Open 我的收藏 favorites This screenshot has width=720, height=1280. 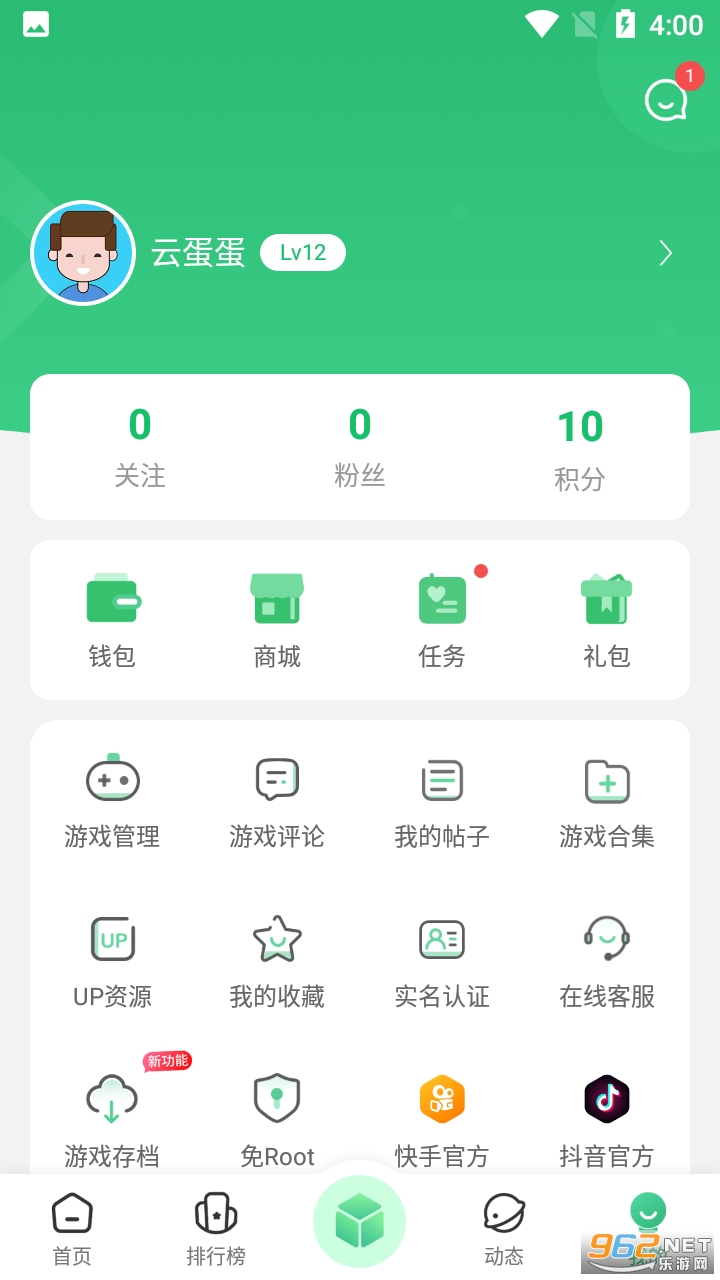point(277,960)
